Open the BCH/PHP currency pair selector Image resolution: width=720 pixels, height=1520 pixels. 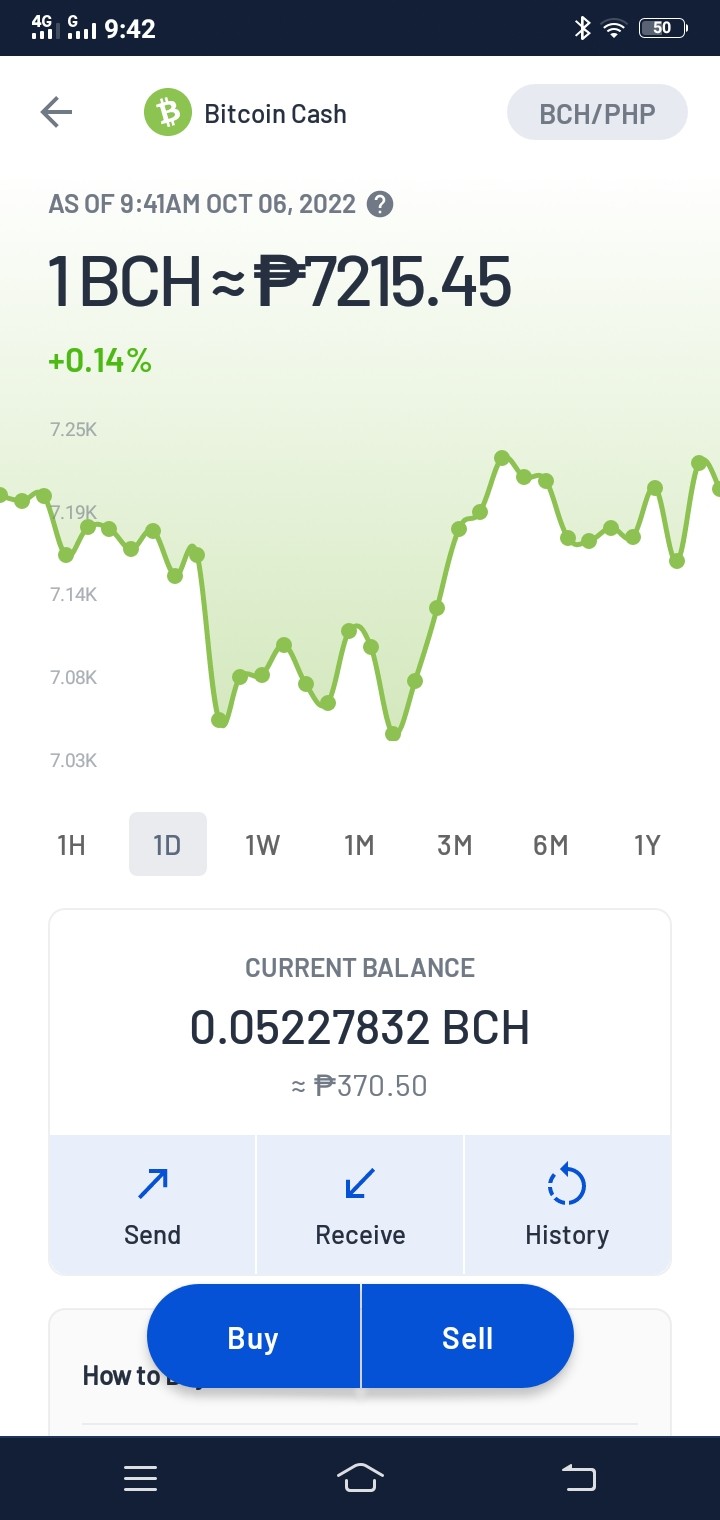coord(597,113)
